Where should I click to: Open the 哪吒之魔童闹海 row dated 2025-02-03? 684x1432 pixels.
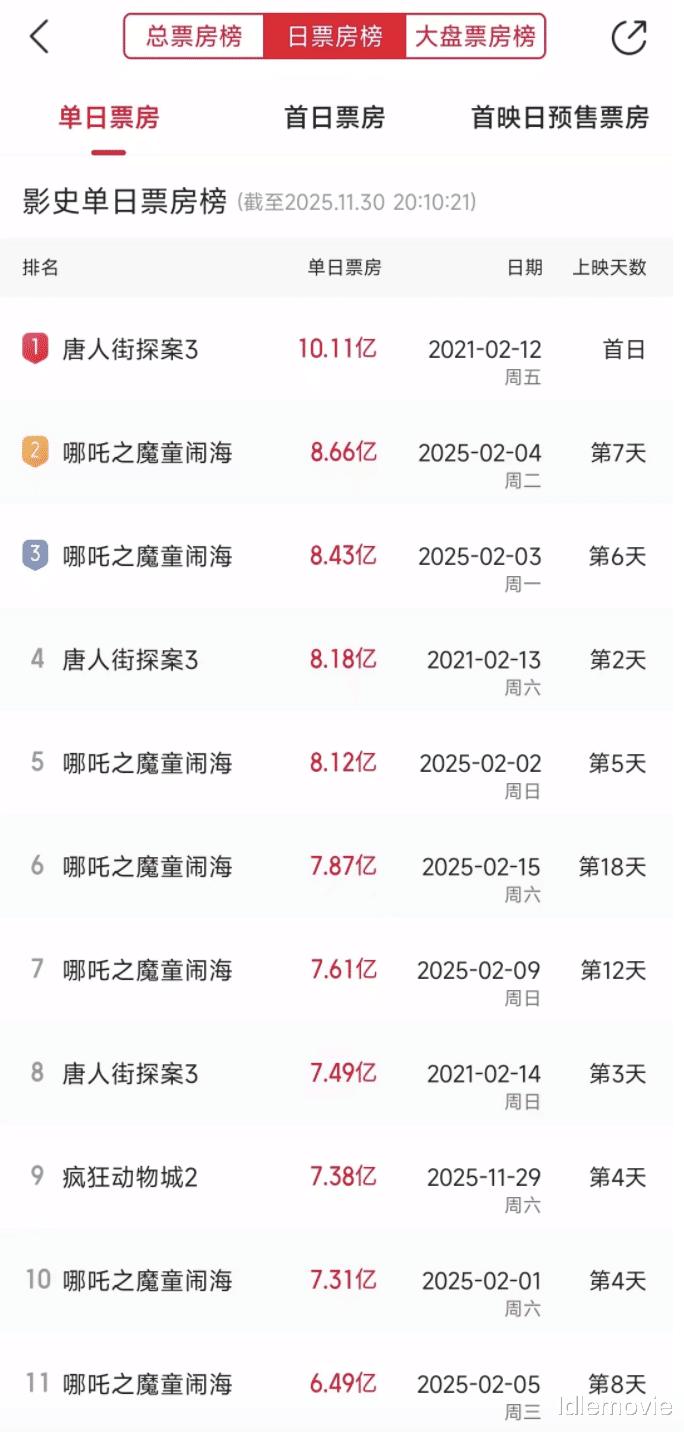point(342,557)
